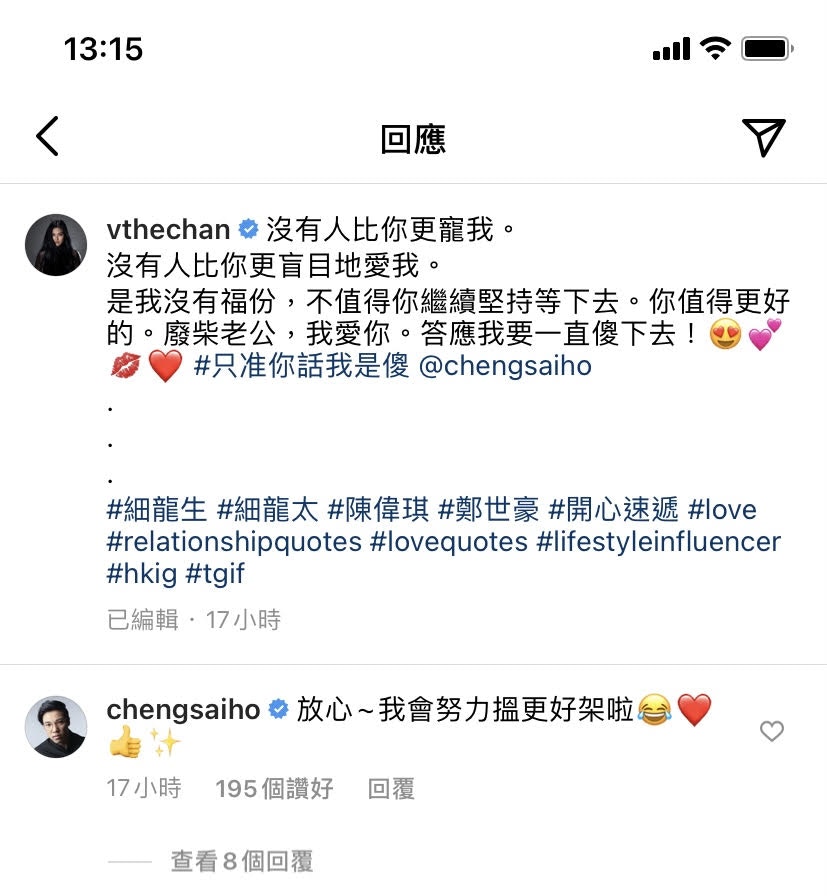Open vthechan's profile picture
Screen dimensions: 827x896
pyautogui.click(x=56, y=244)
